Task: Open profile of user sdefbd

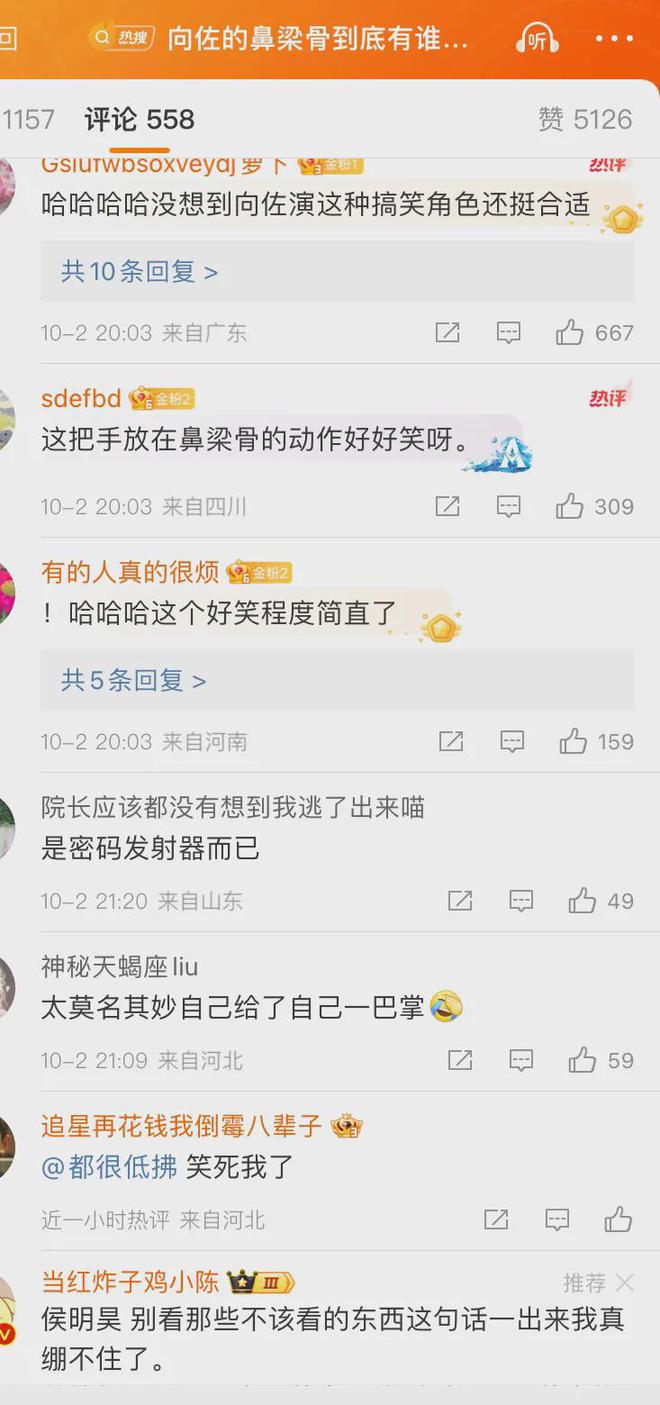Action: (x=81, y=399)
